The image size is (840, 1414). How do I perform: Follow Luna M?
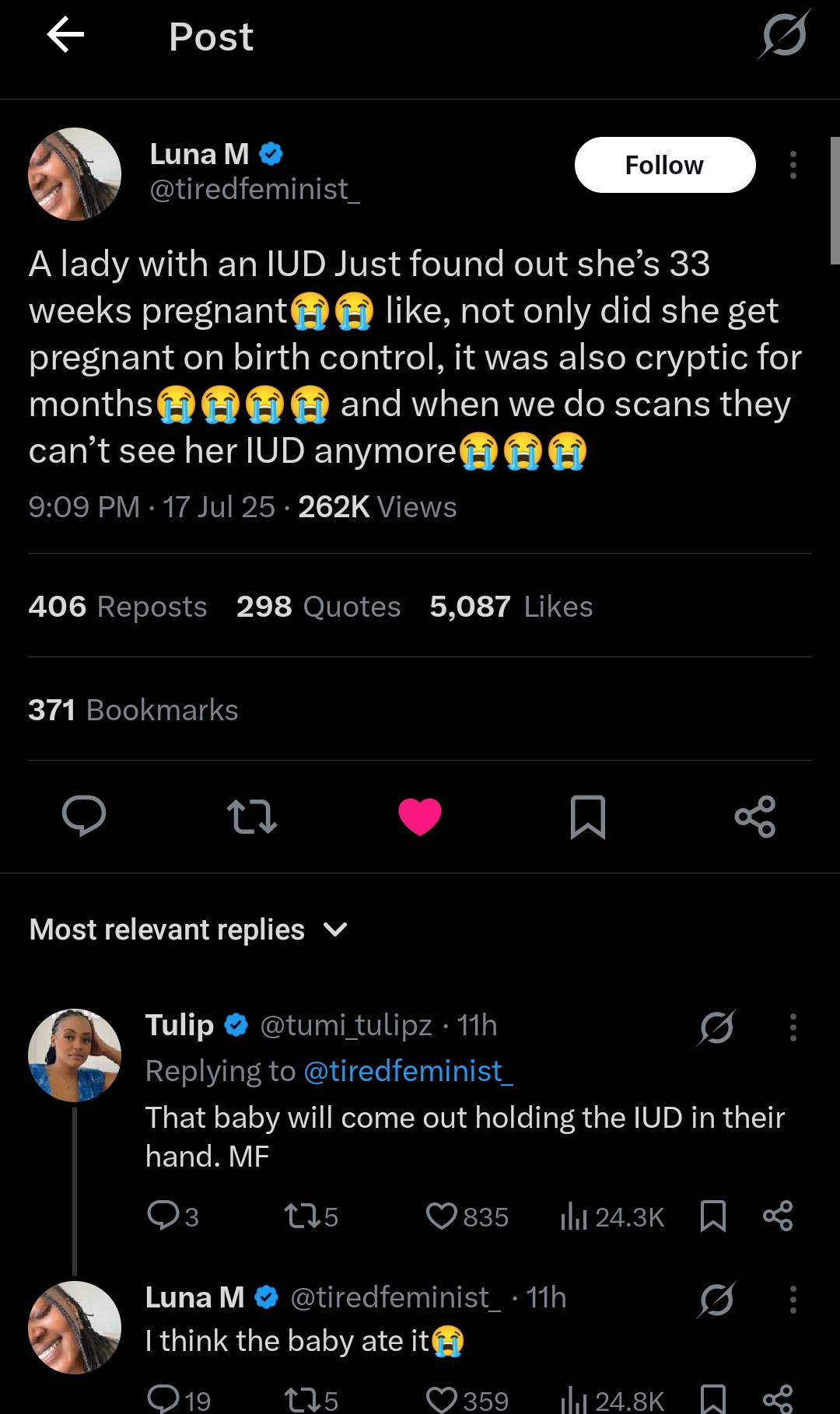[664, 165]
